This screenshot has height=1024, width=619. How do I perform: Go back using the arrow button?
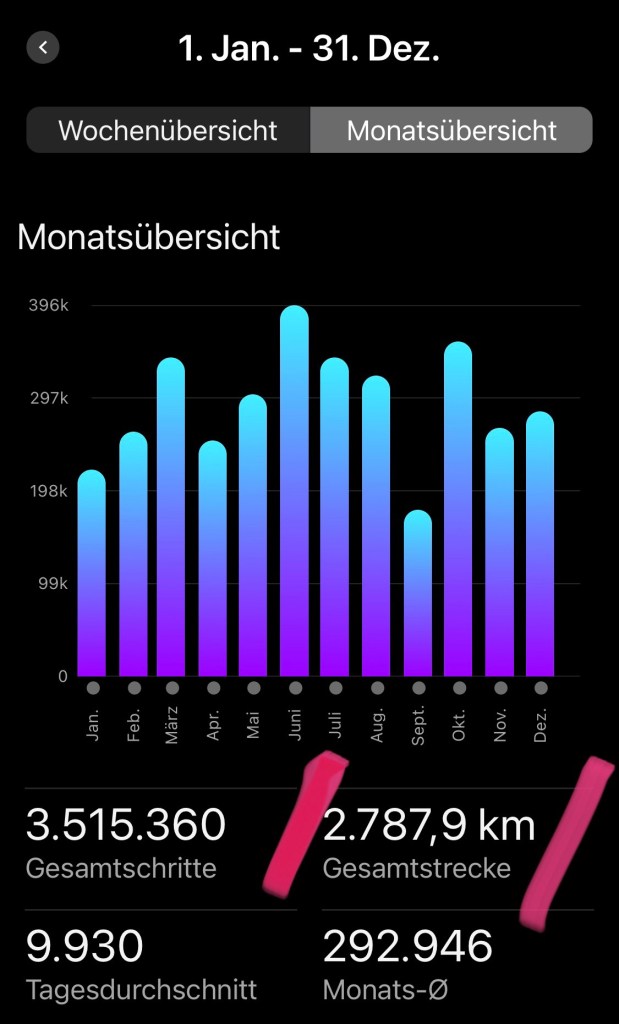pyautogui.click(x=43, y=47)
